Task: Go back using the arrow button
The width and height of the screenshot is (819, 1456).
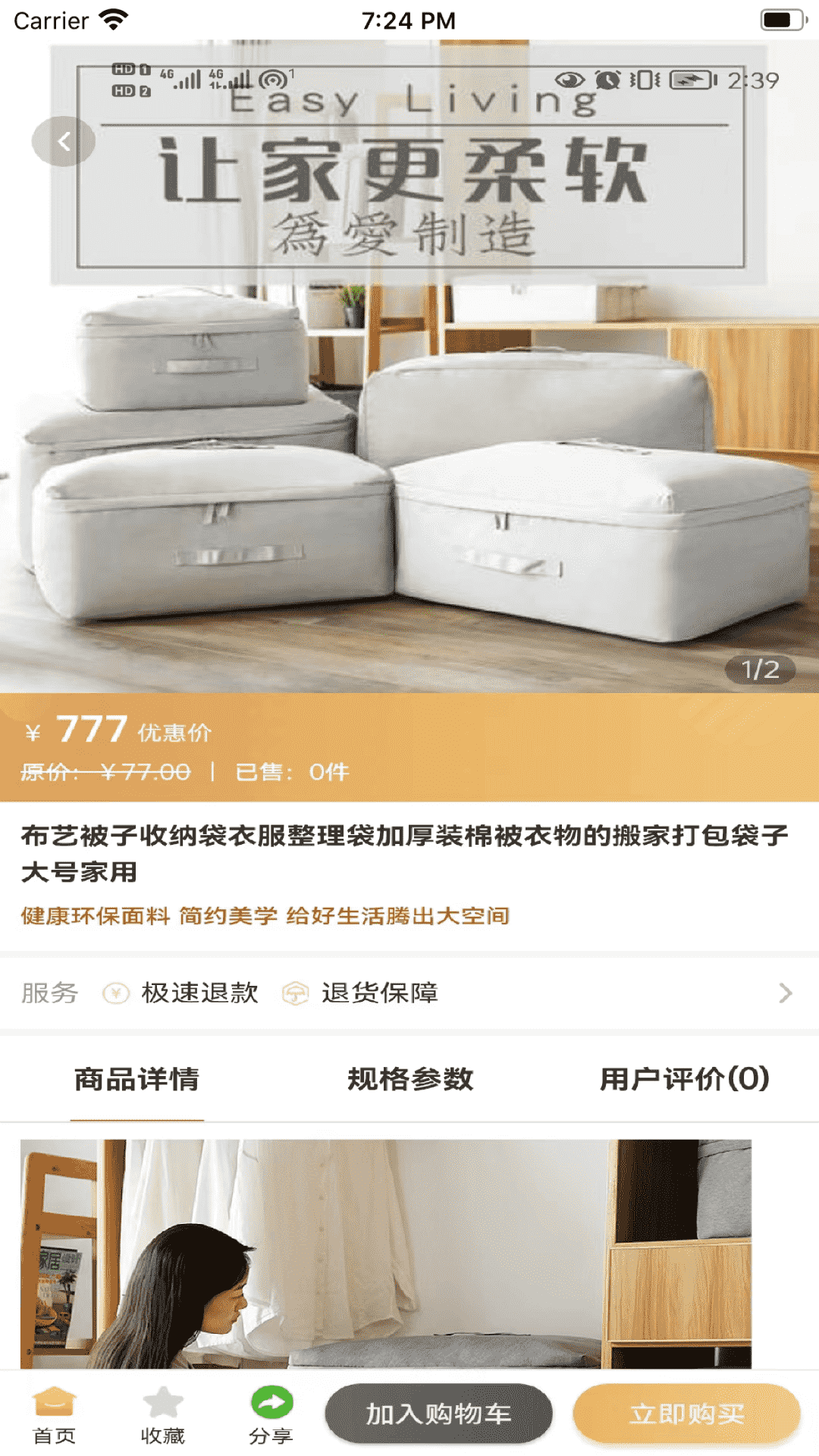Action: coord(64,141)
